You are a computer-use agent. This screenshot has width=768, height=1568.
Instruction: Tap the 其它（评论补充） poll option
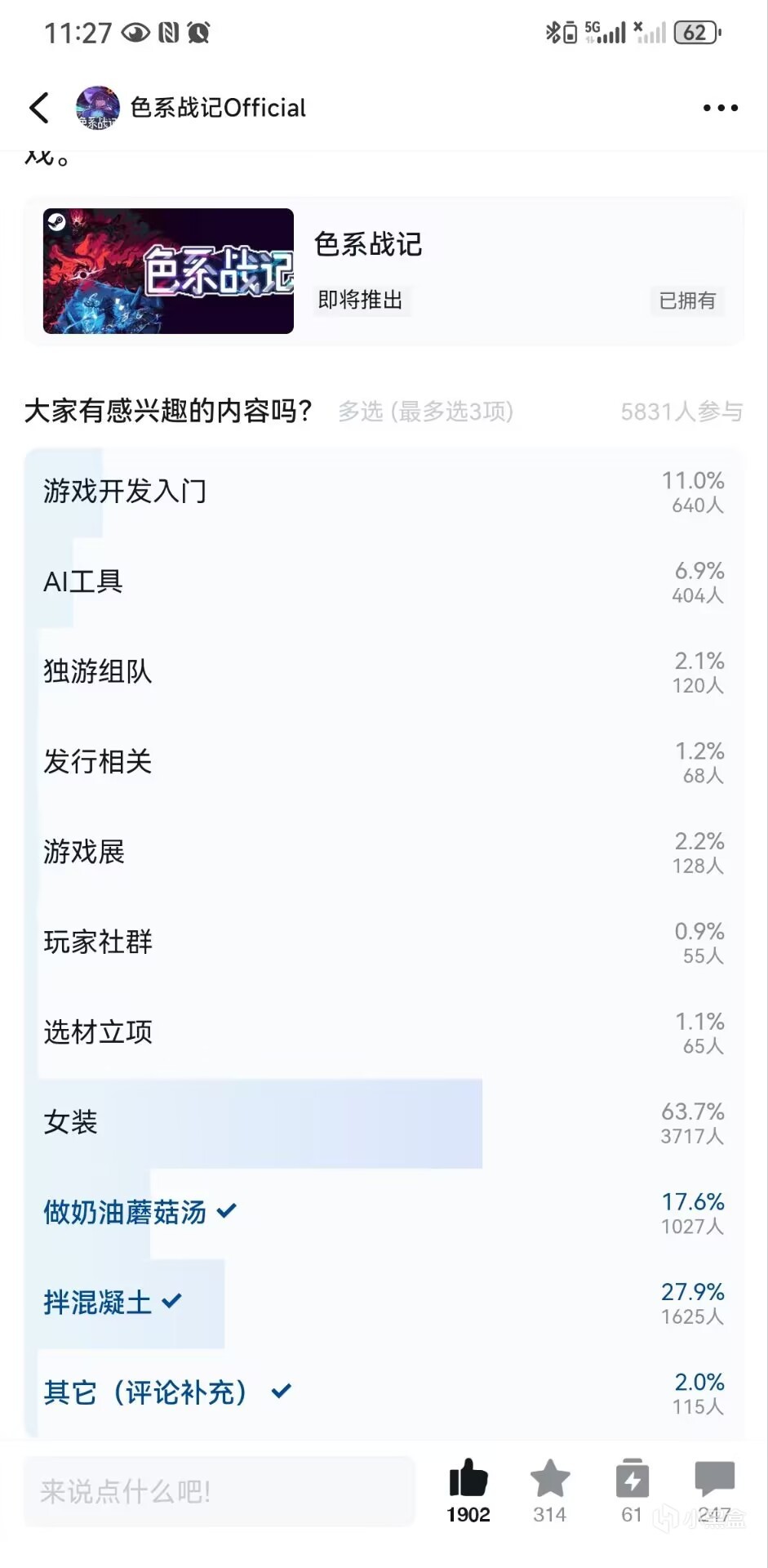click(384, 1392)
